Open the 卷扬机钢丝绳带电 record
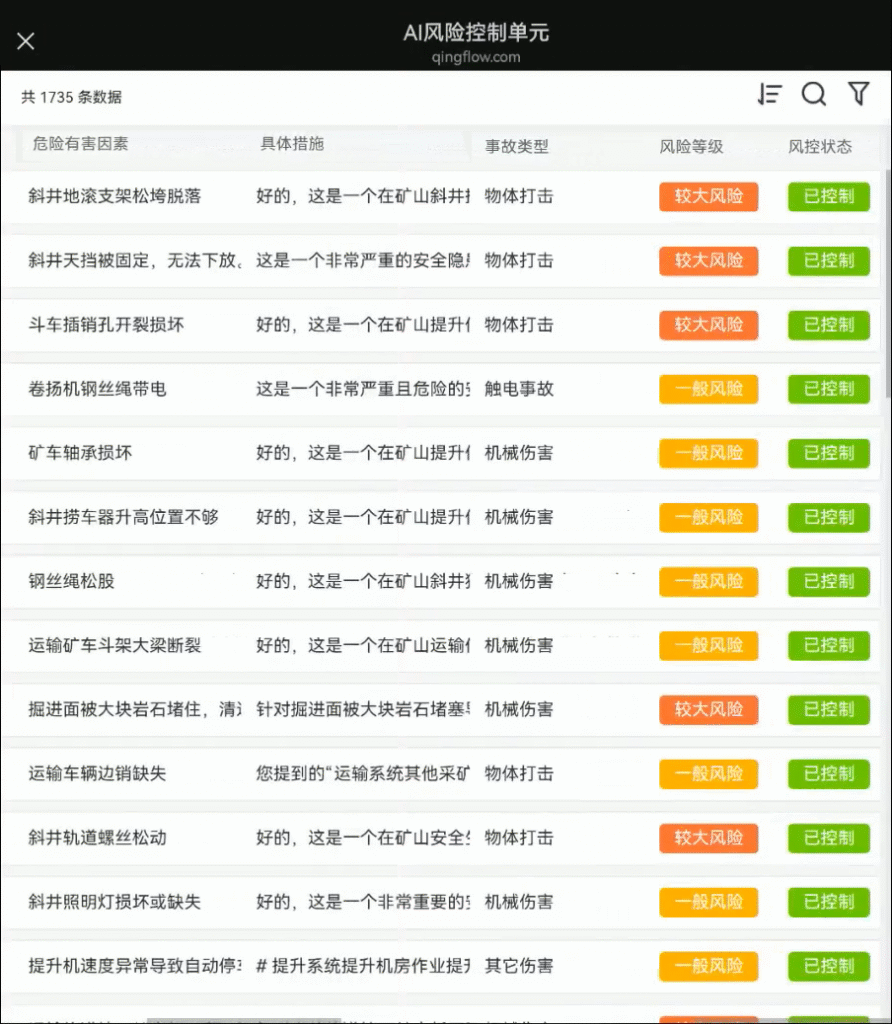Viewport: 892px width, 1024px height. click(98, 389)
